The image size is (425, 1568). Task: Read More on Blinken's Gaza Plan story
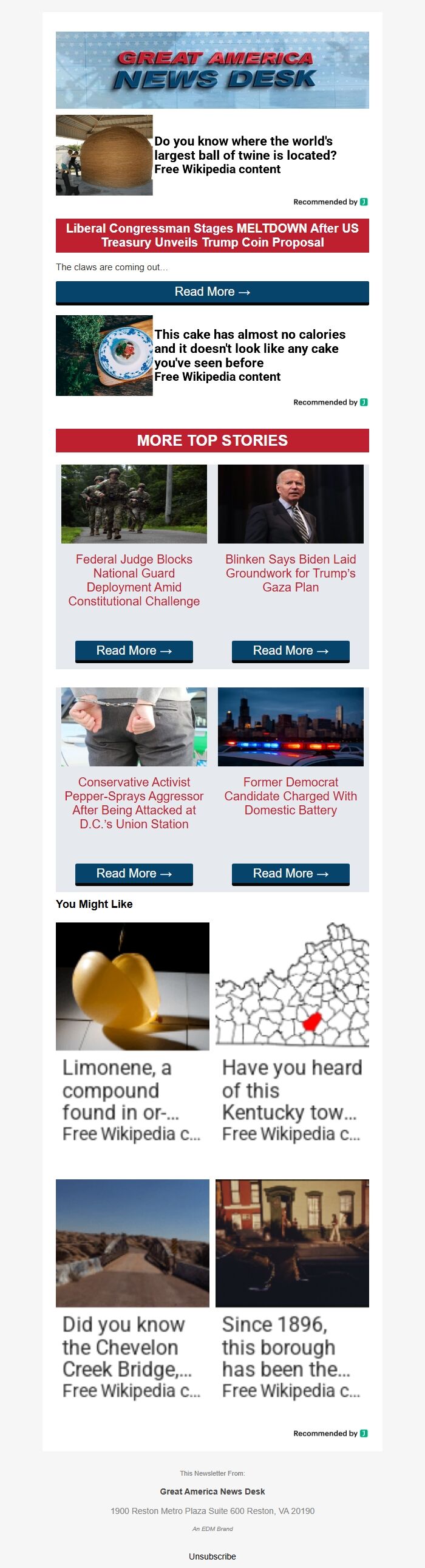click(x=290, y=650)
